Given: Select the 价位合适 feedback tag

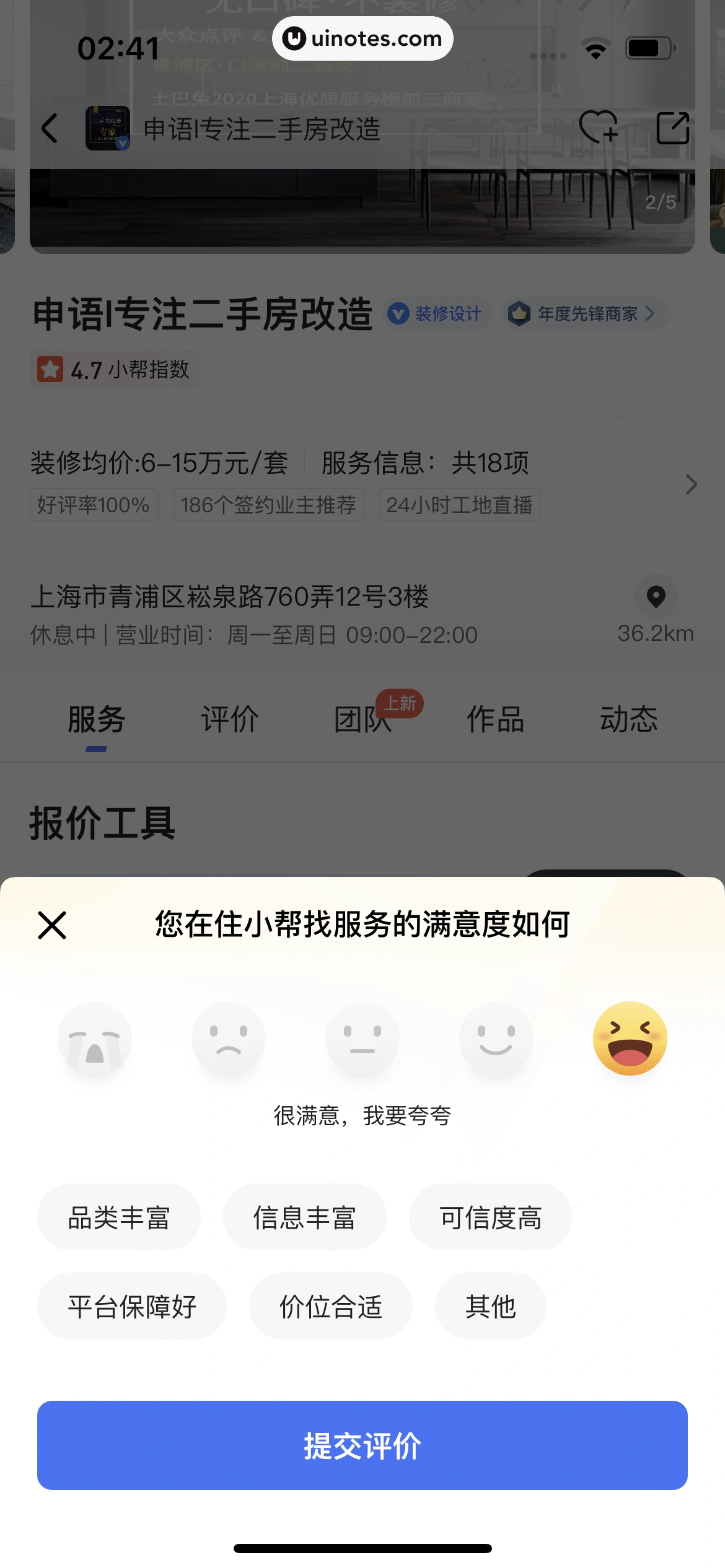Looking at the screenshot, I should click(330, 1307).
